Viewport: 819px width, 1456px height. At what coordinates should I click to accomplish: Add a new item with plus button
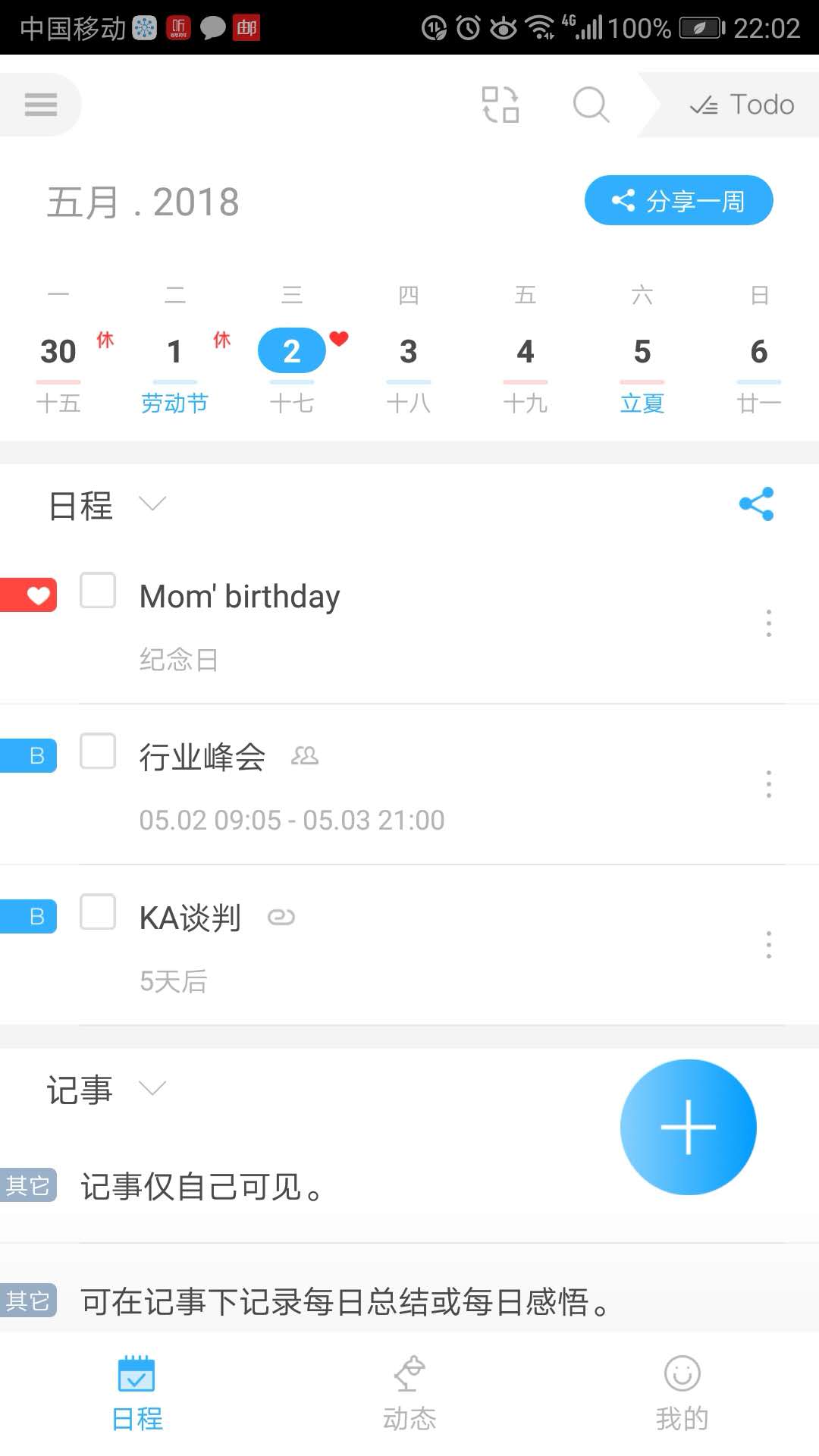tap(688, 1127)
